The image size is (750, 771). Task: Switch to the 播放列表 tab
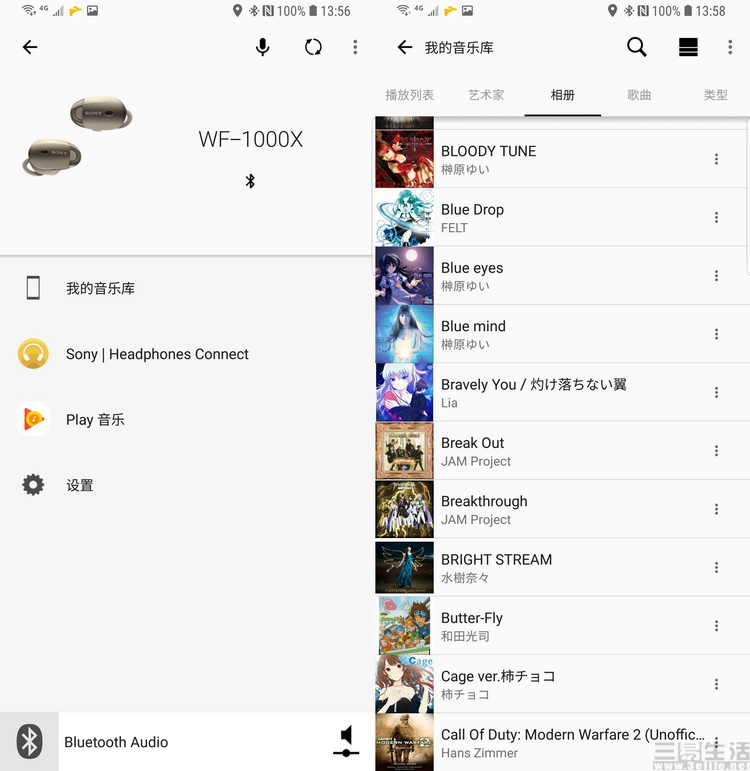[409, 95]
